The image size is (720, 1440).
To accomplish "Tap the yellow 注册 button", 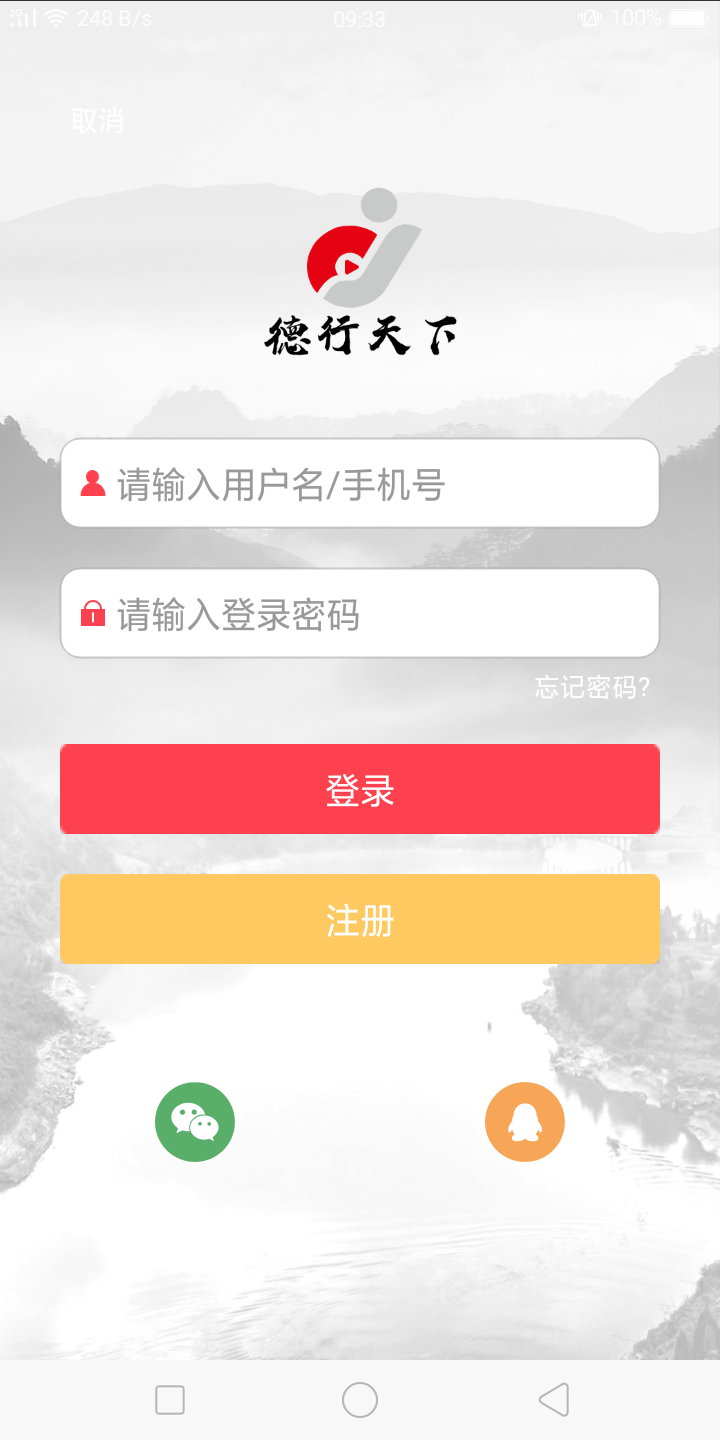I will pos(360,919).
